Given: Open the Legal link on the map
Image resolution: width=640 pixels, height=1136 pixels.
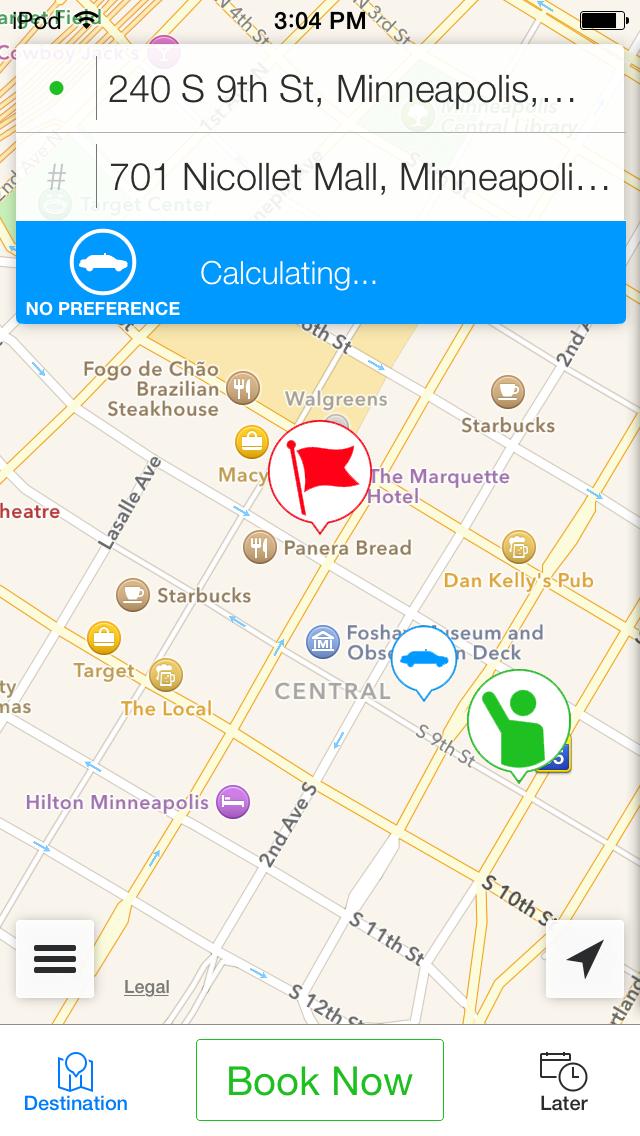Looking at the screenshot, I should pyautogui.click(x=146, y=987).
